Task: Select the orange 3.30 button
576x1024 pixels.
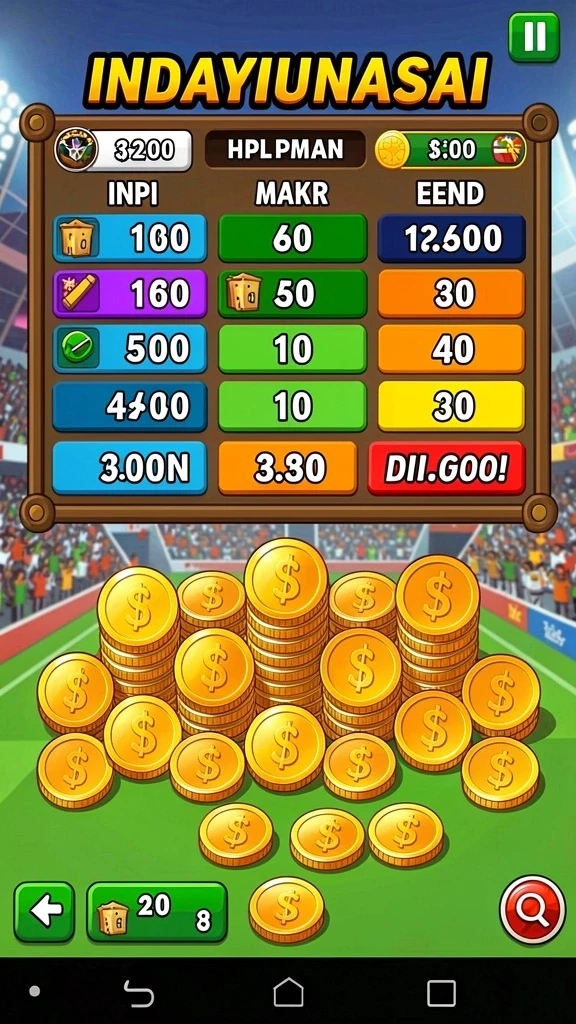Action: point(287,468)
